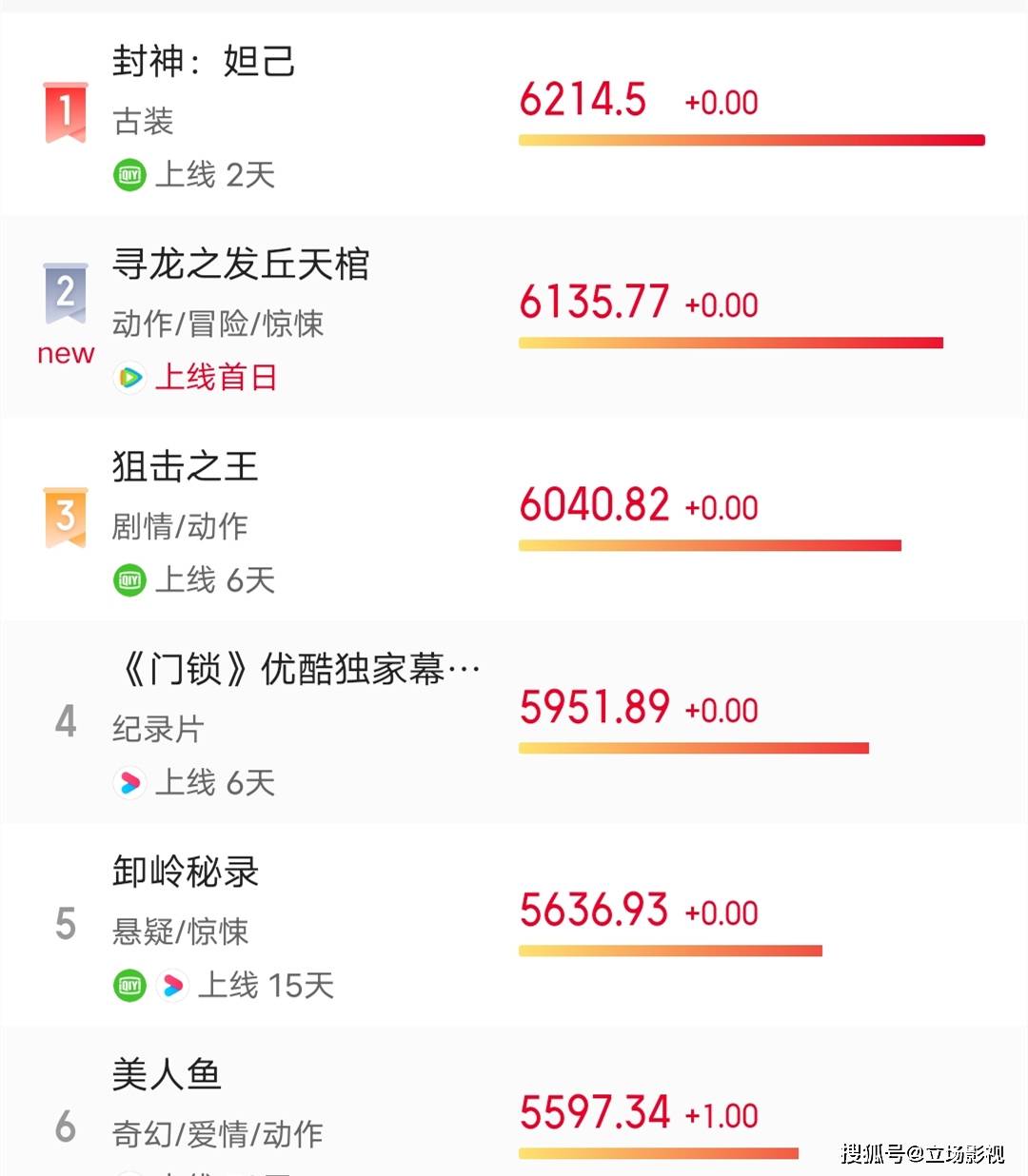Click the iQIYI icon beside 封神：妲己
Viewport: 1028px width, 1176px height.
tap(128, 175)
